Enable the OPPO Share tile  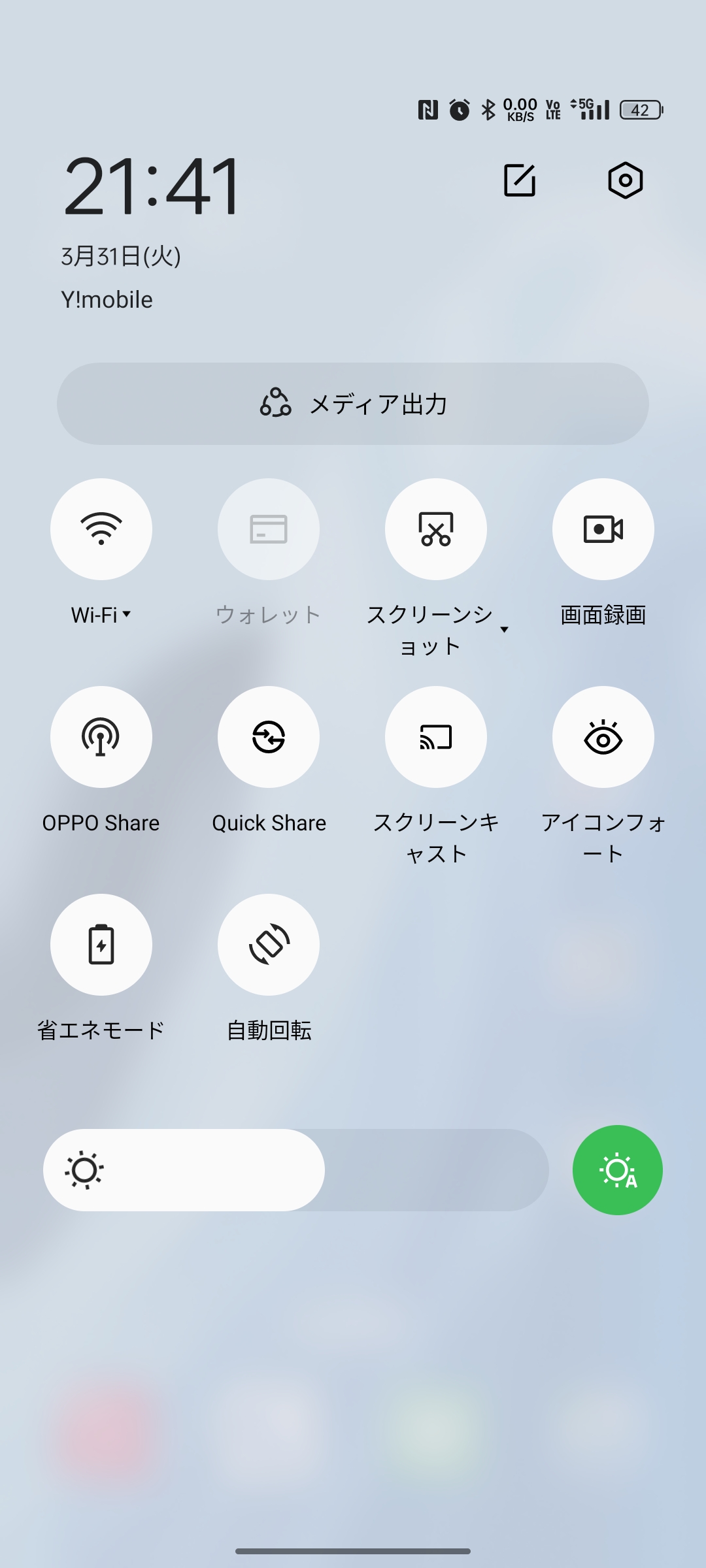101,737
